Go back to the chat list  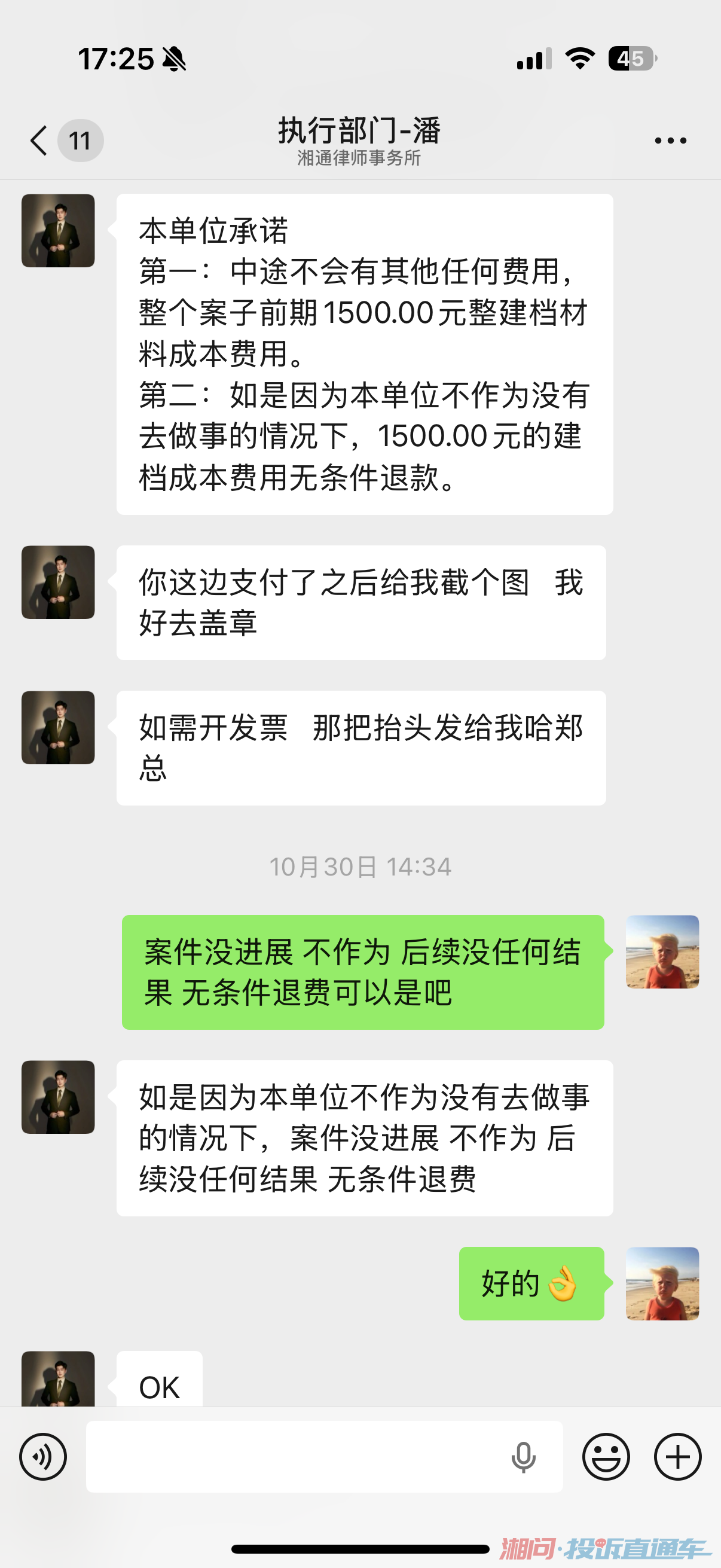39,141
